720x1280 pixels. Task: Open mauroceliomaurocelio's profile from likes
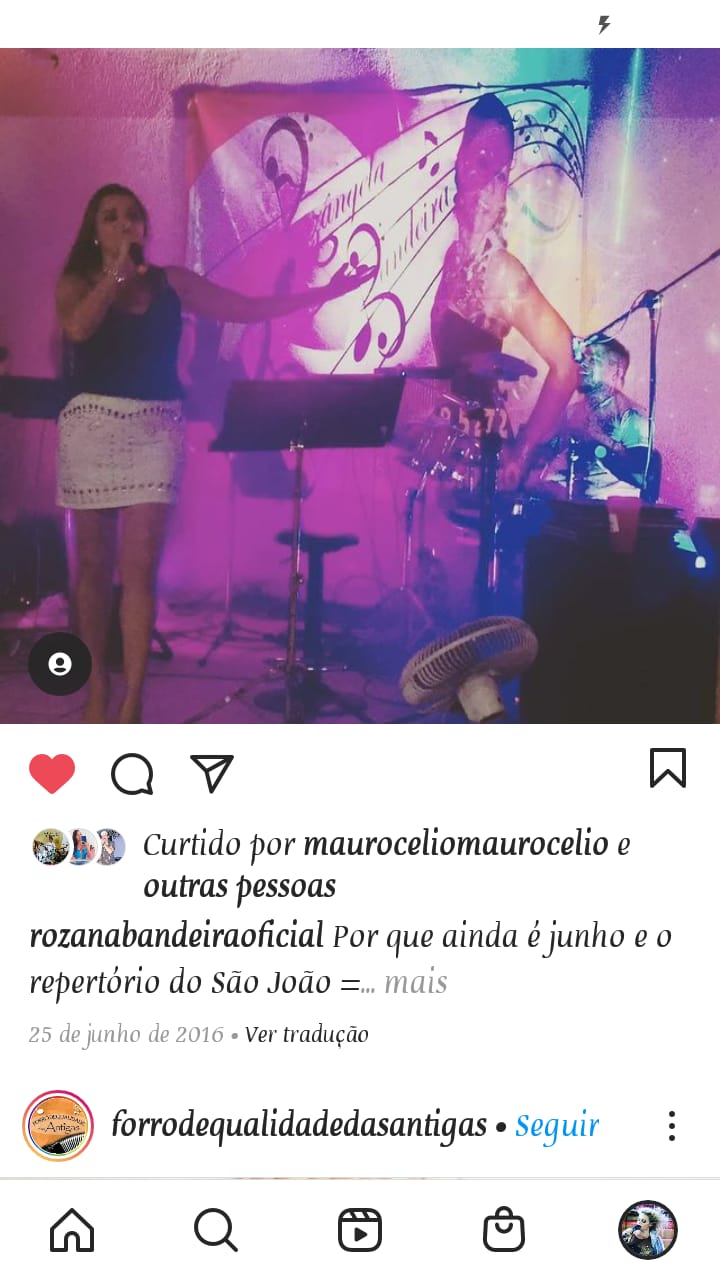click(x=455, y=844)
